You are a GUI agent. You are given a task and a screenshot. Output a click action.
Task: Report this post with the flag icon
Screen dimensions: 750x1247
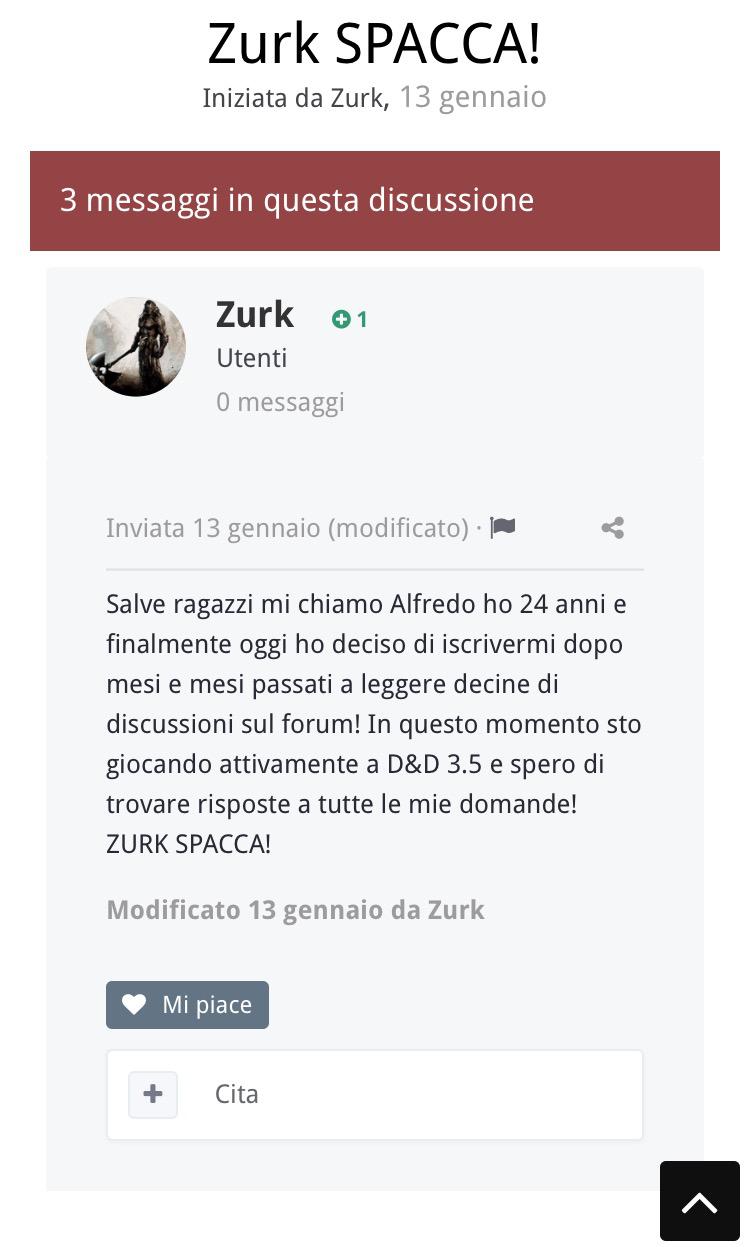503,527
